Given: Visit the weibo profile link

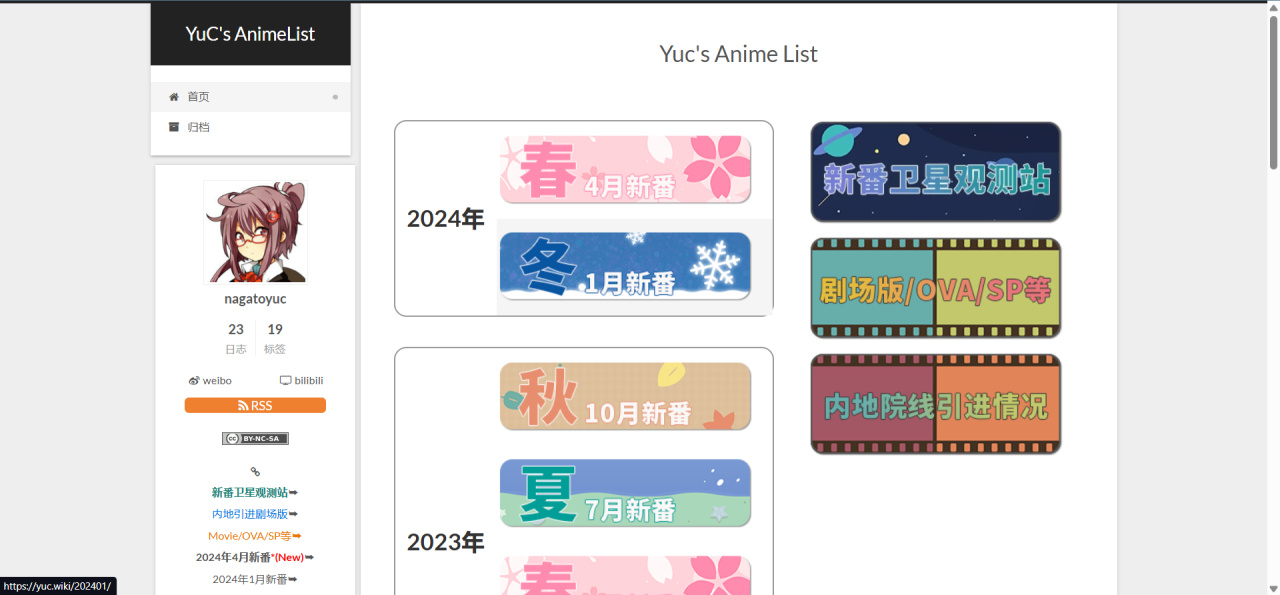Looking at the screenshot, I should coord(210,381).
